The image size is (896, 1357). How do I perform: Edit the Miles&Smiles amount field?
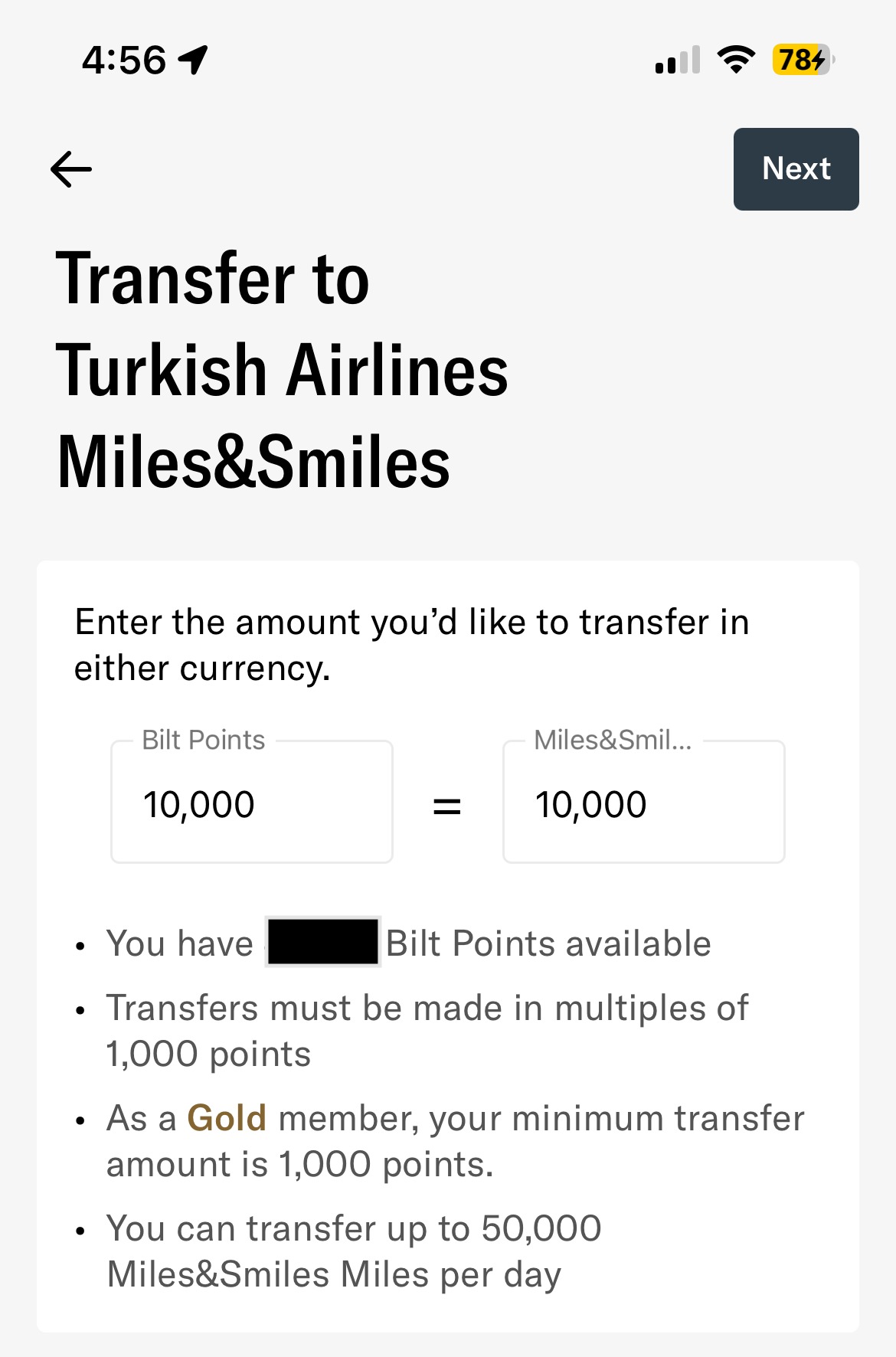pyautogui.click(x=643, y=804)
